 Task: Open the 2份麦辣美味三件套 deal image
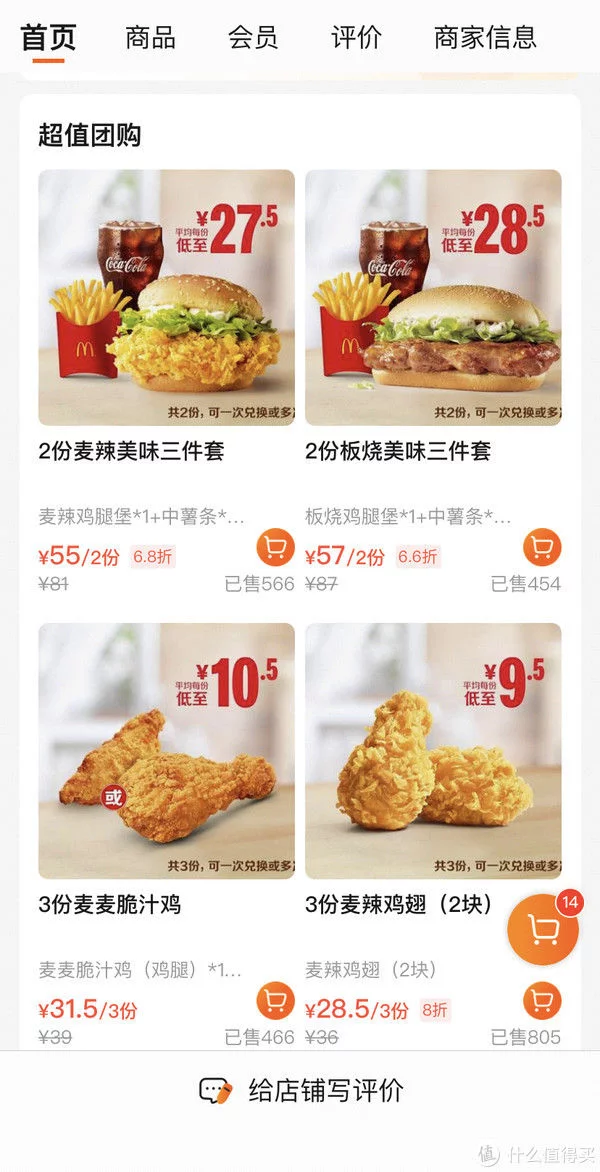pyautogui.click(x=167, y=297)
